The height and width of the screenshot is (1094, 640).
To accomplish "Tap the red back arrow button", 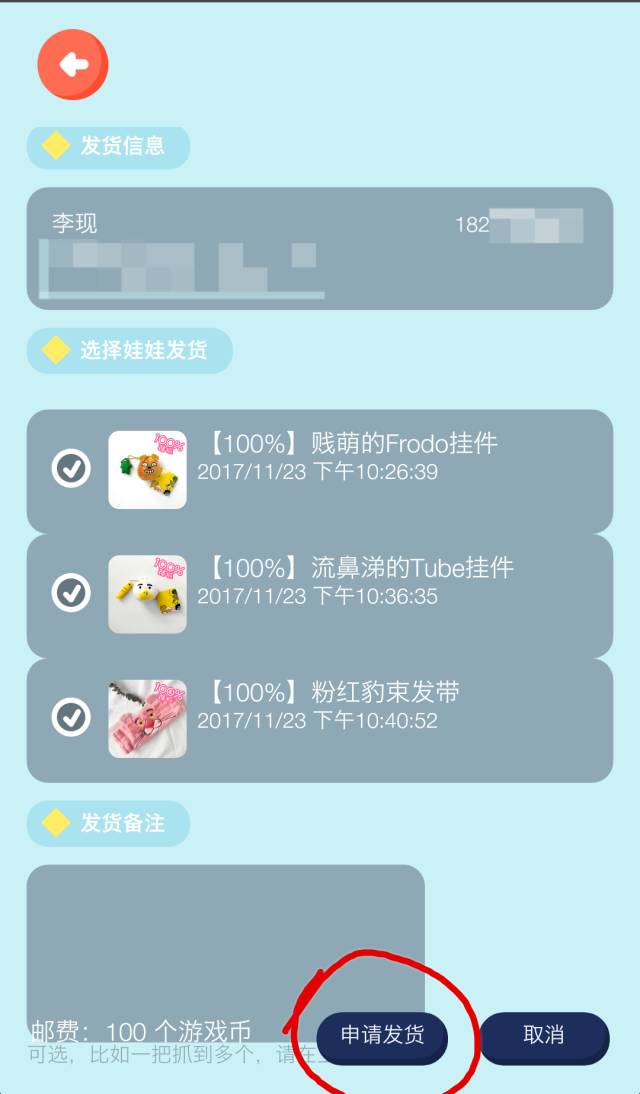I will 72,65.
